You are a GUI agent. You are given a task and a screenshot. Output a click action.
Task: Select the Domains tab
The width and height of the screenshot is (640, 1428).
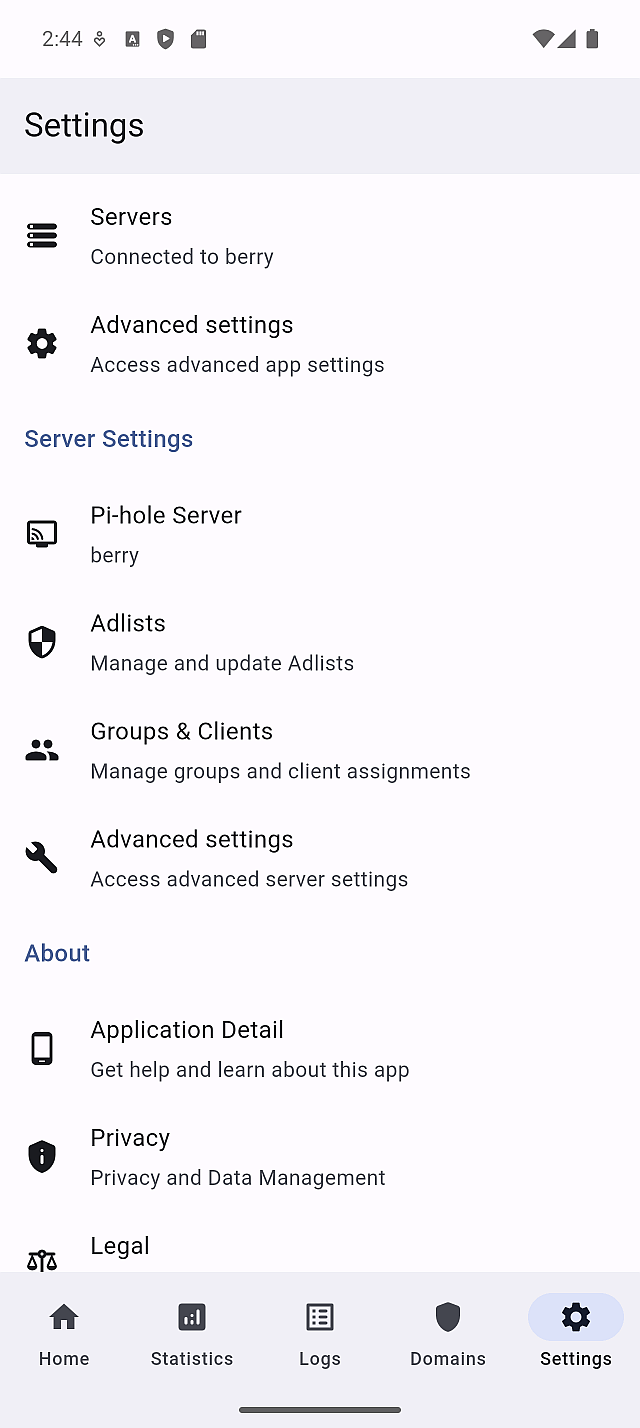(x=448, y=1334)
